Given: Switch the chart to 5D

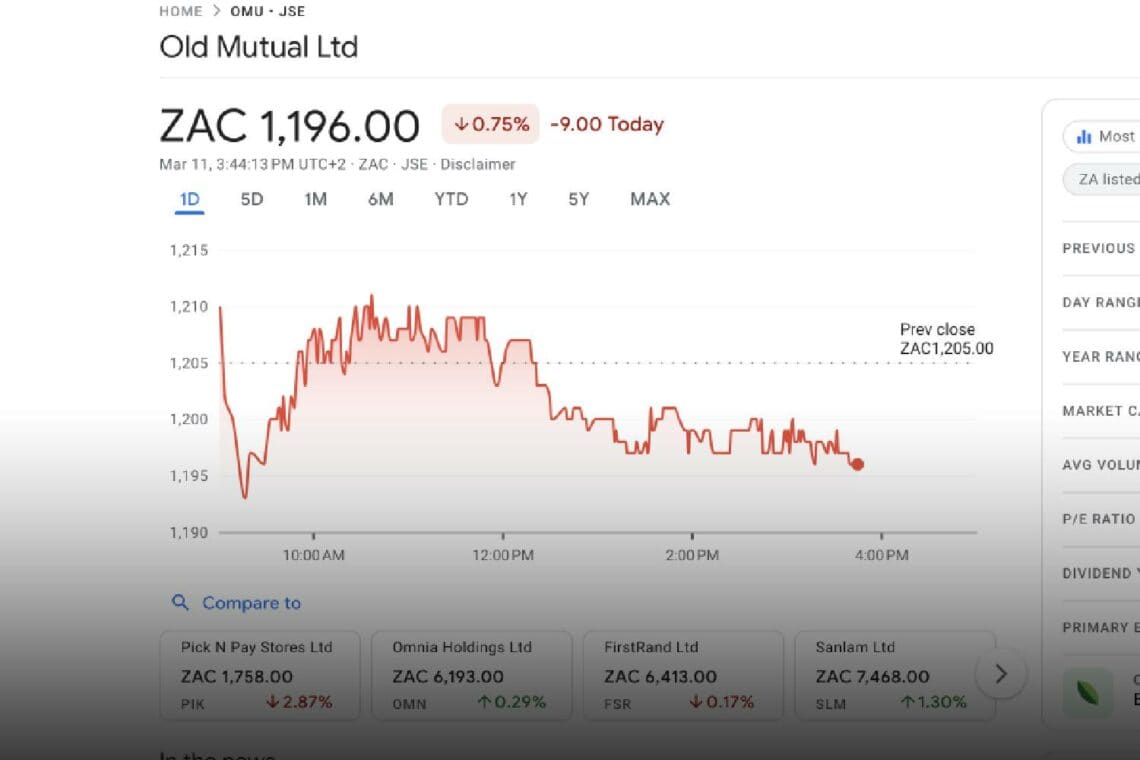Looking at the screenshot, I should (252, 199).
